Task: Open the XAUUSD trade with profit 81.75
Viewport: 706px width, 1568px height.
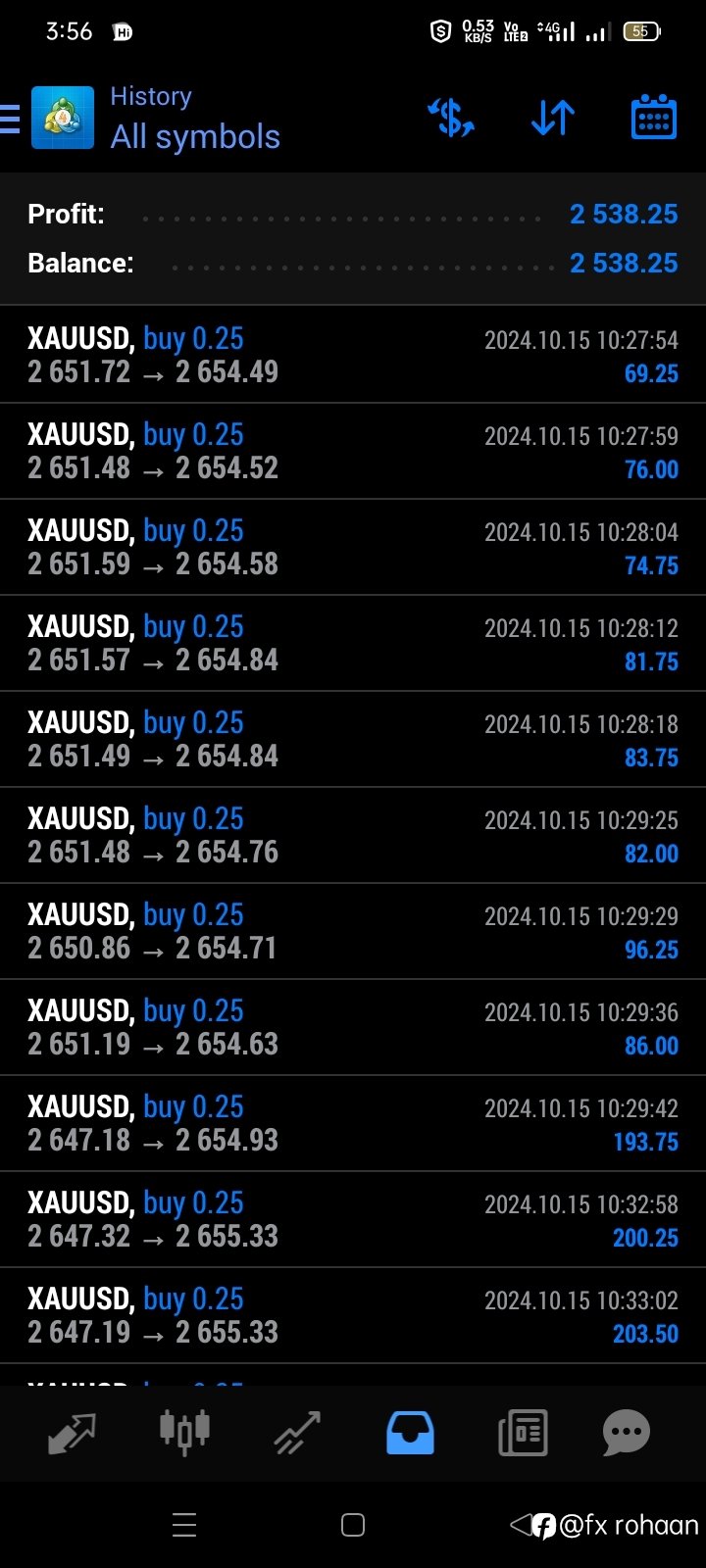Action: pos(353,643)
